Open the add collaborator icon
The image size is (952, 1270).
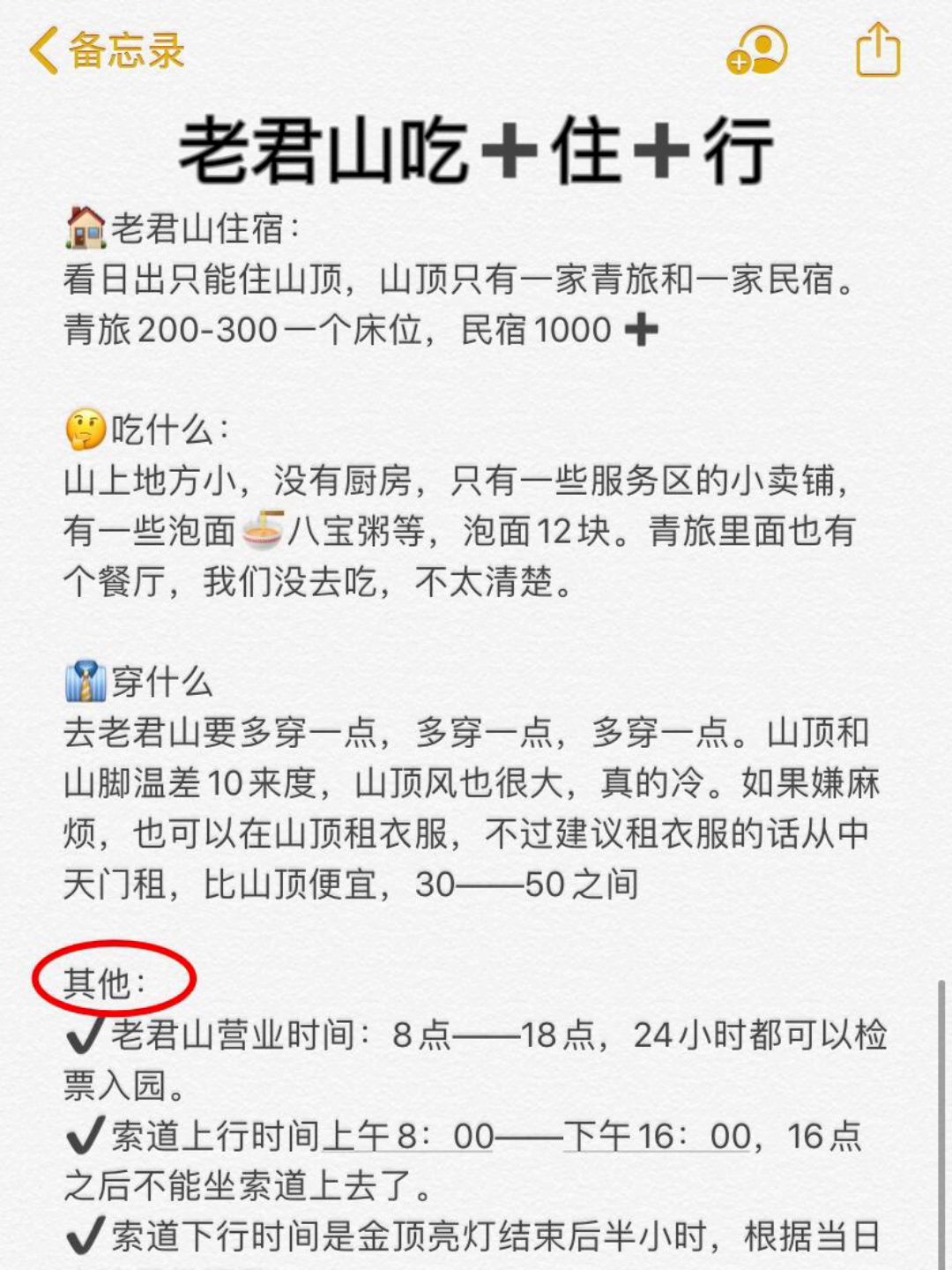(756, 50)
